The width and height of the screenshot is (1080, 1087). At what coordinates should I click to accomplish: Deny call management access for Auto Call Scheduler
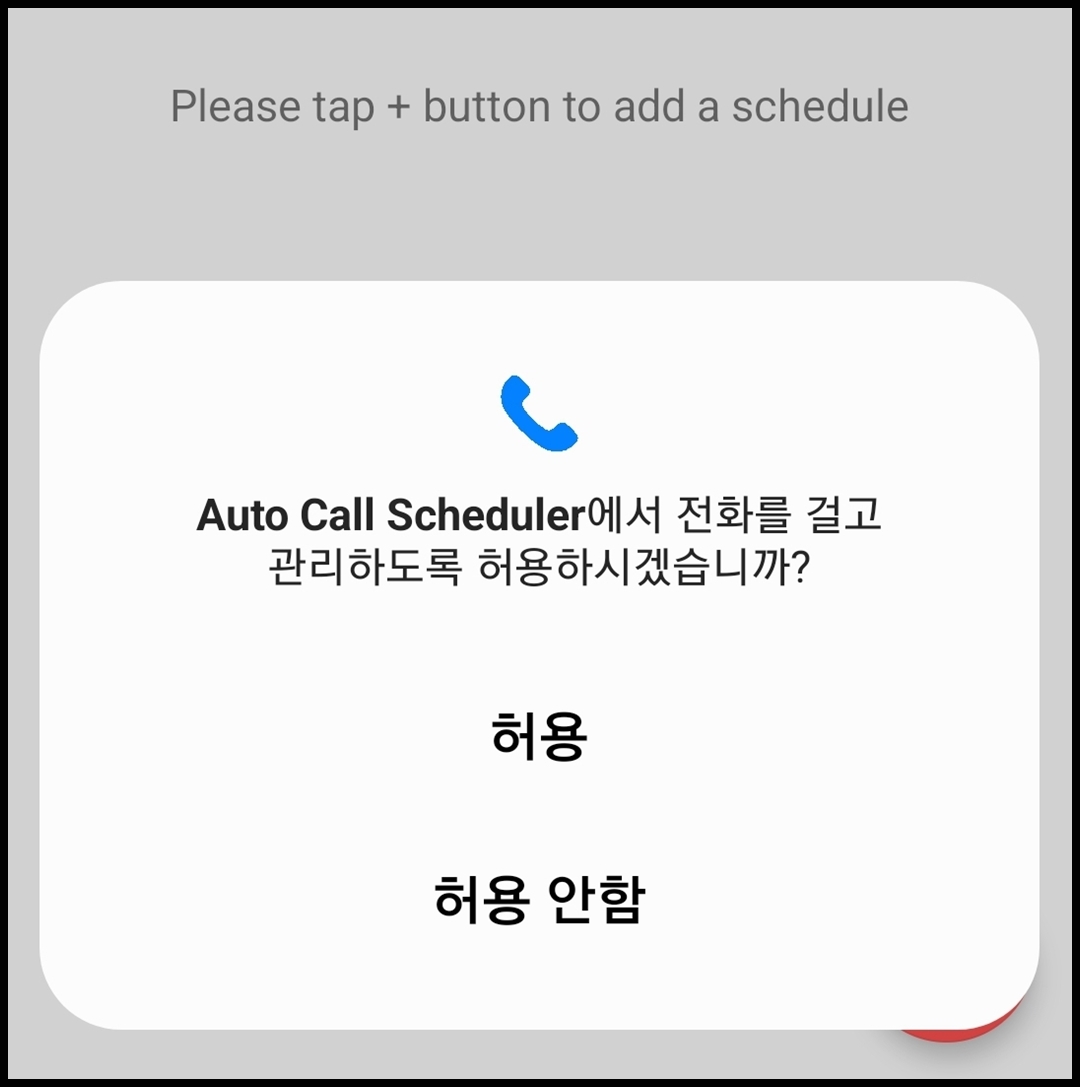[x=540, y=900]
